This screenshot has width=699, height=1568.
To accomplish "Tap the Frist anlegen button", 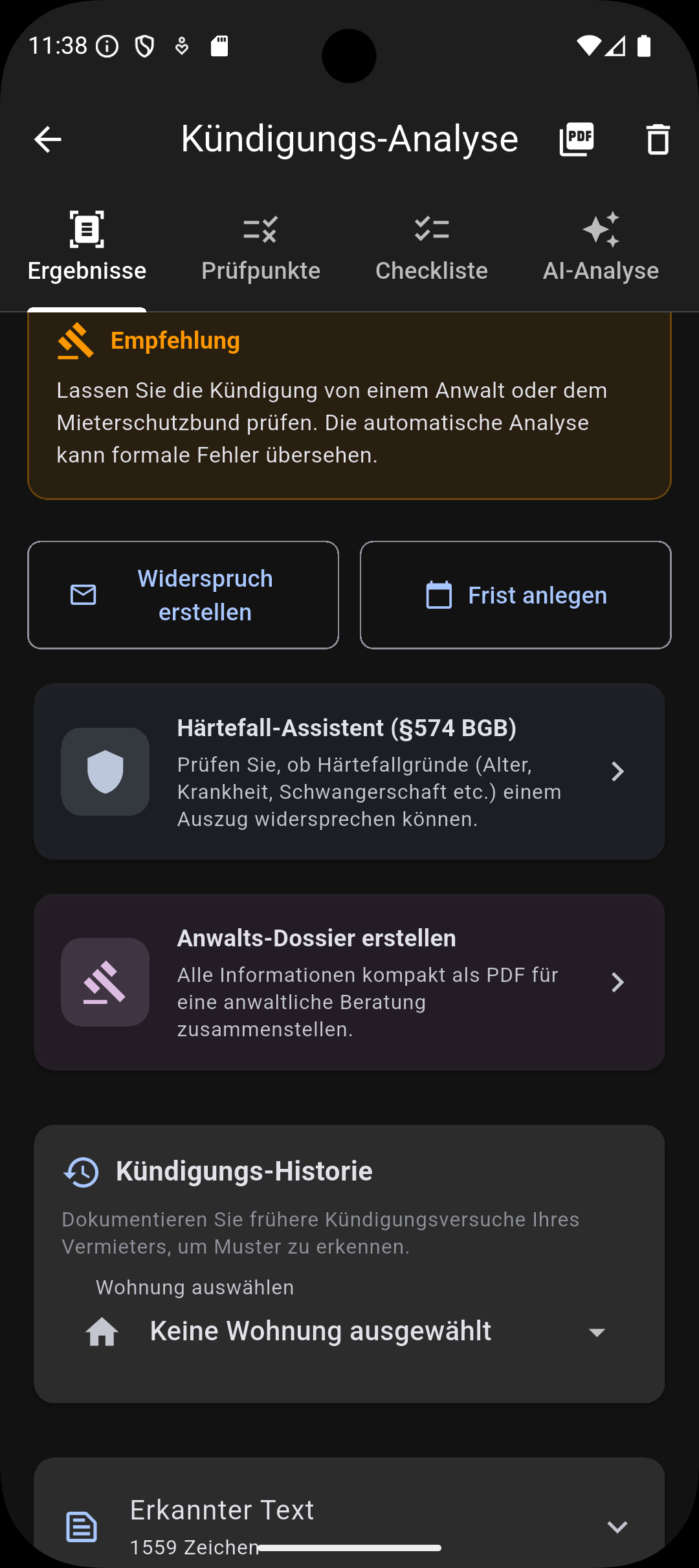I will [x=515, y=594].
